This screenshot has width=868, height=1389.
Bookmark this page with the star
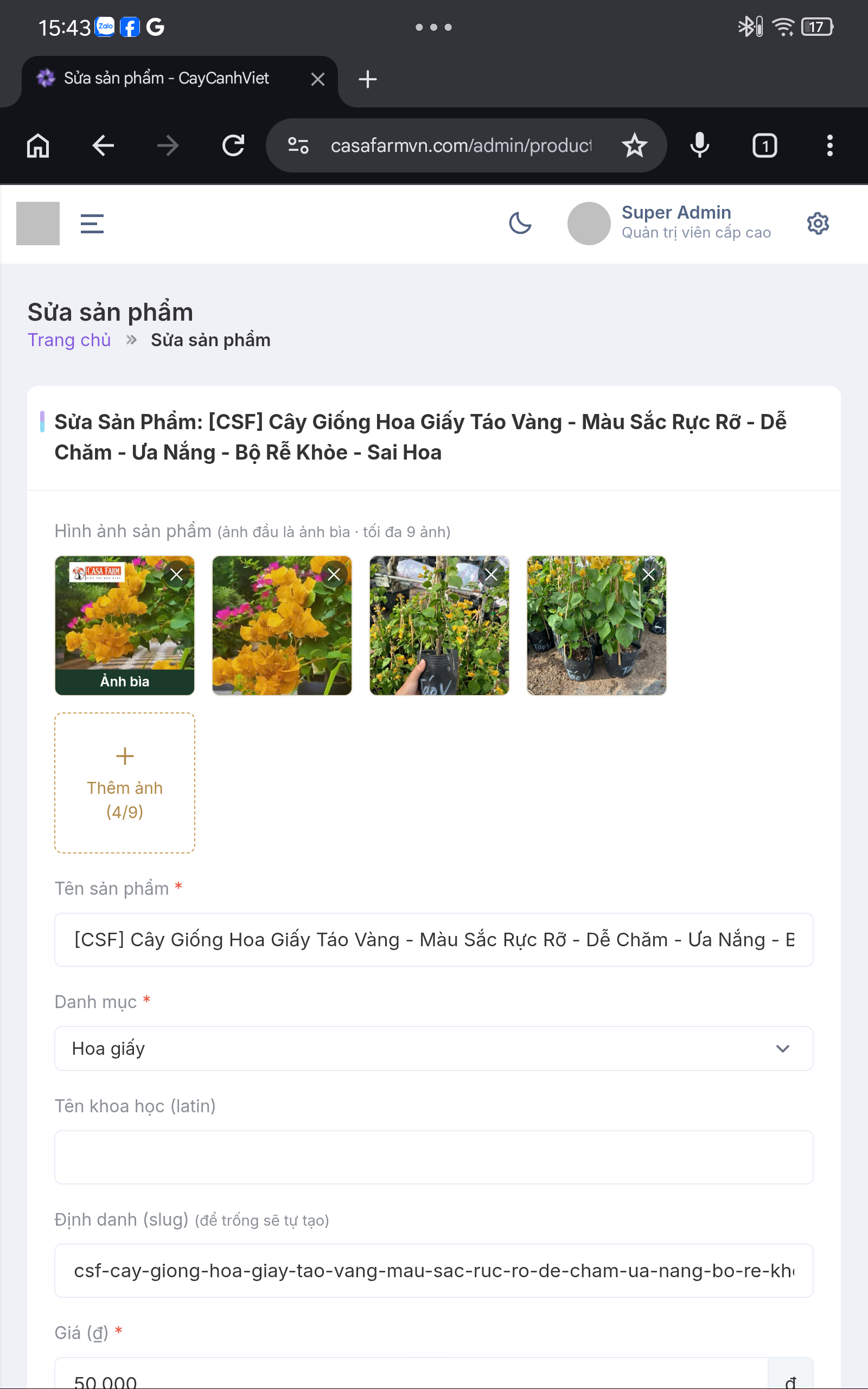point(634,146)
